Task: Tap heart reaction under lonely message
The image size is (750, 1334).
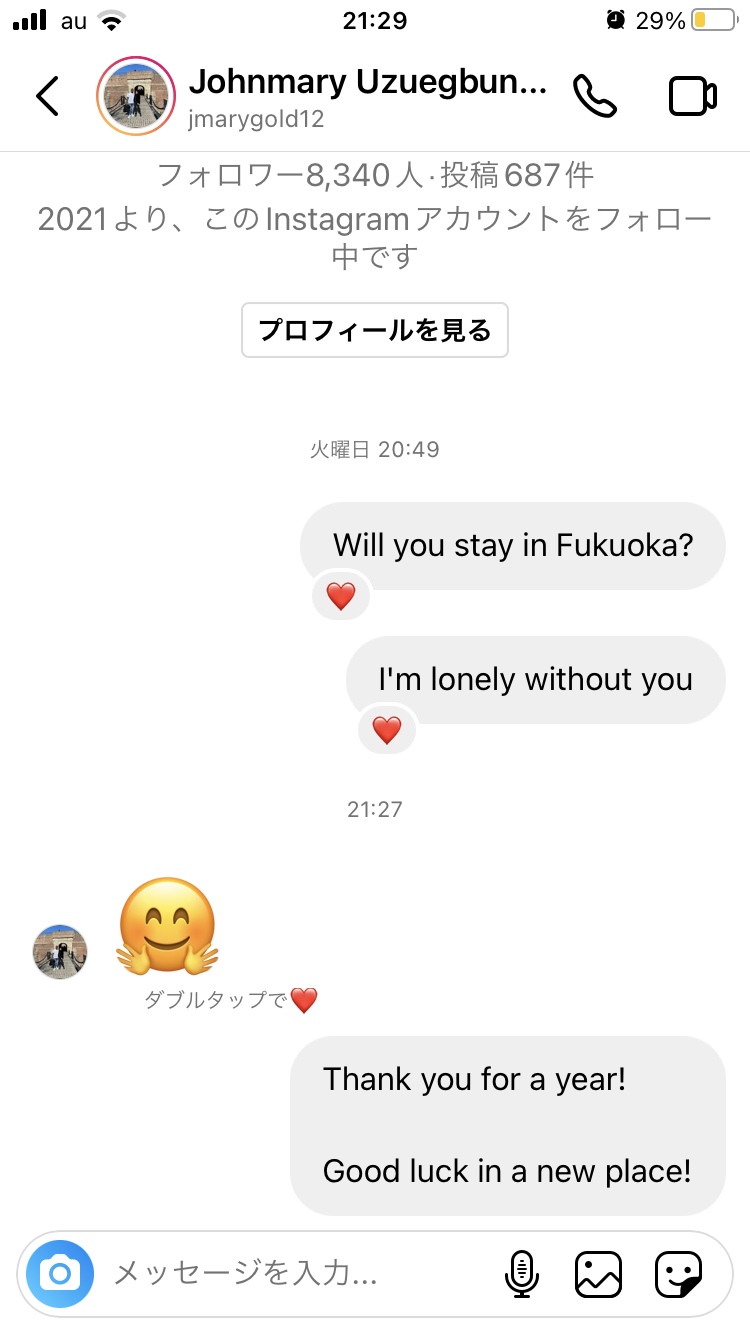Action: tap(386, 730)
